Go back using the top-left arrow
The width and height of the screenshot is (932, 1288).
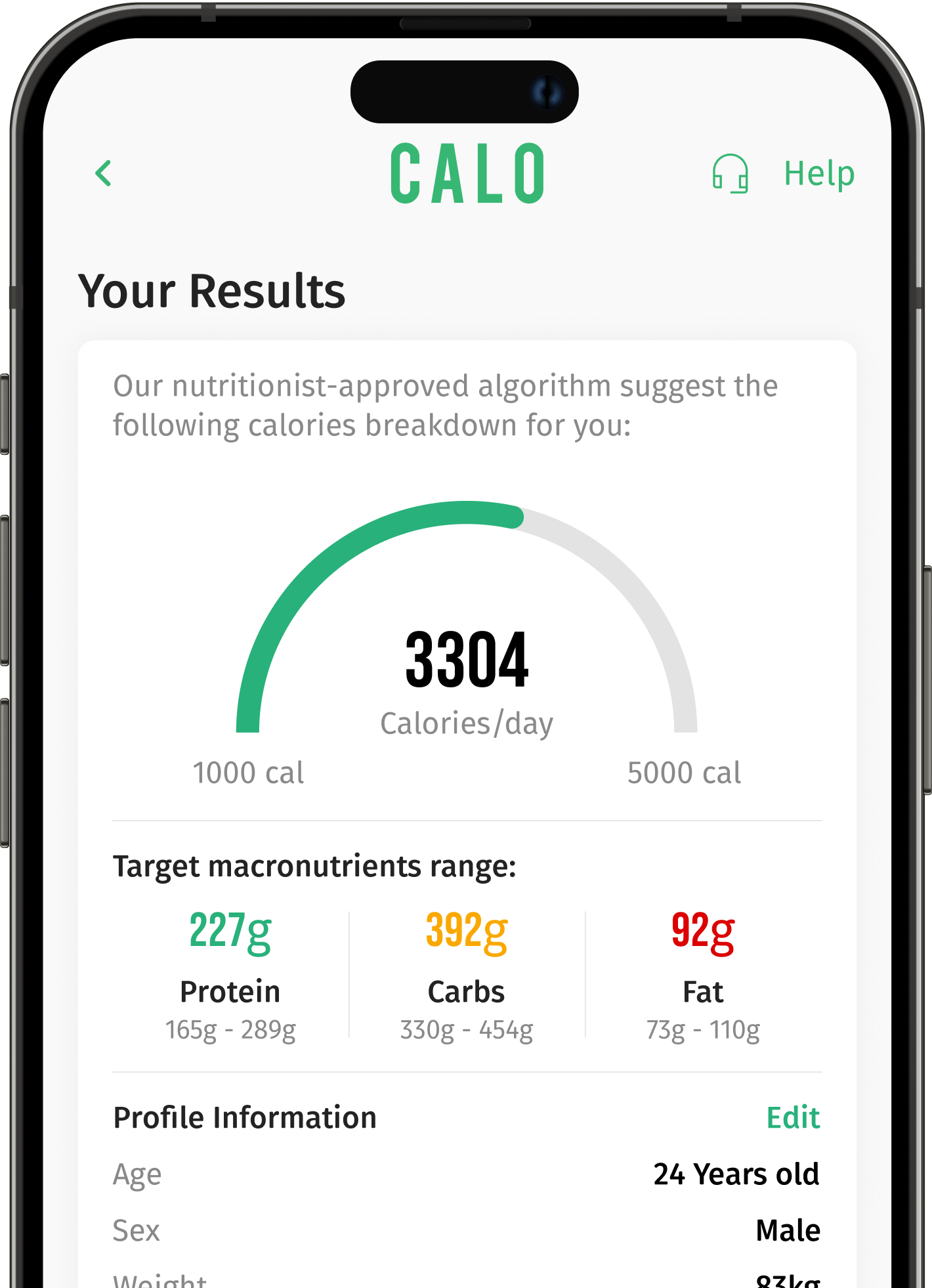click(104, 174)
